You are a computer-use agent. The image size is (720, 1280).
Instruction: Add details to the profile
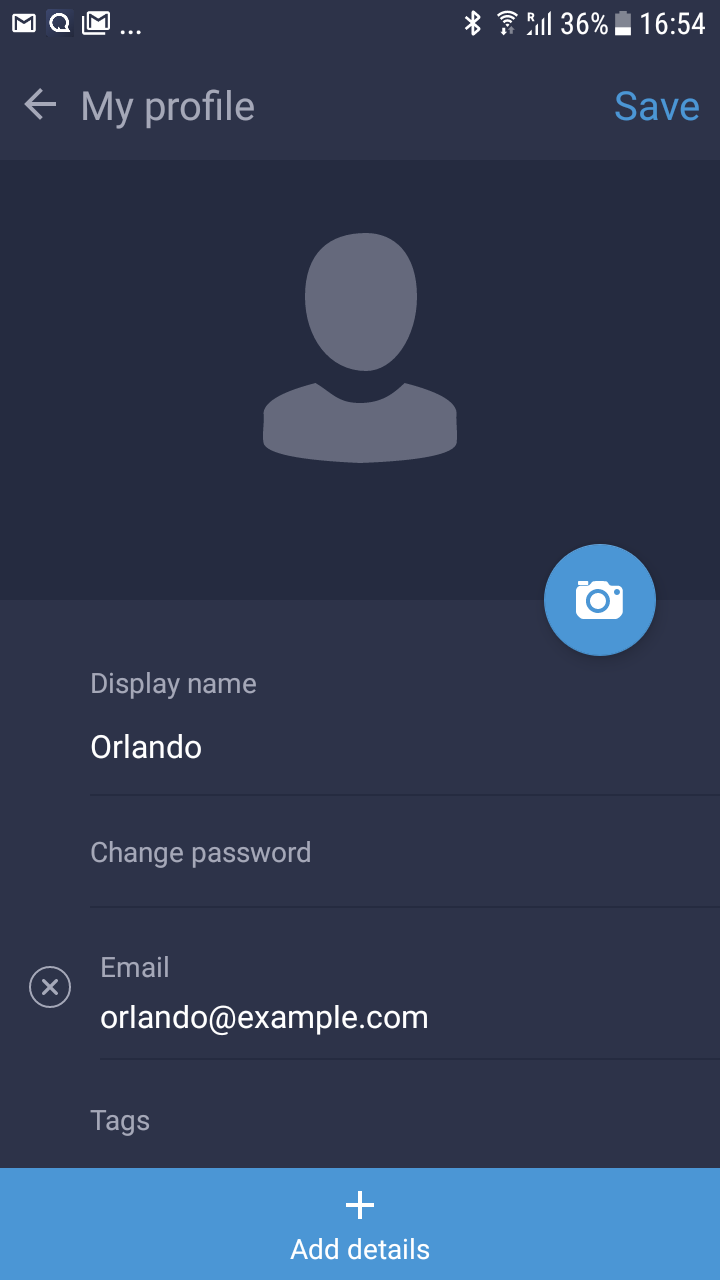coord(360,1224)
